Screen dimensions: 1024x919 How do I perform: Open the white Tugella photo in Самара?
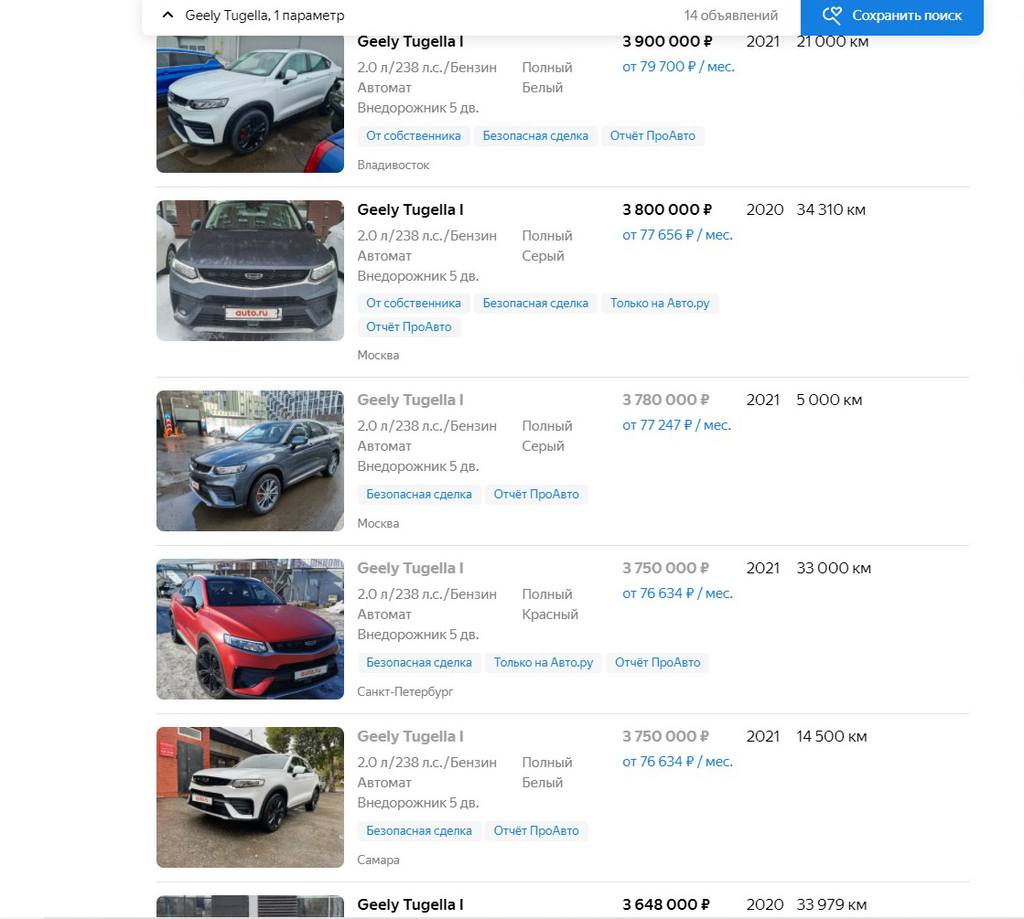pyautogui.click(x=250, y=797)
